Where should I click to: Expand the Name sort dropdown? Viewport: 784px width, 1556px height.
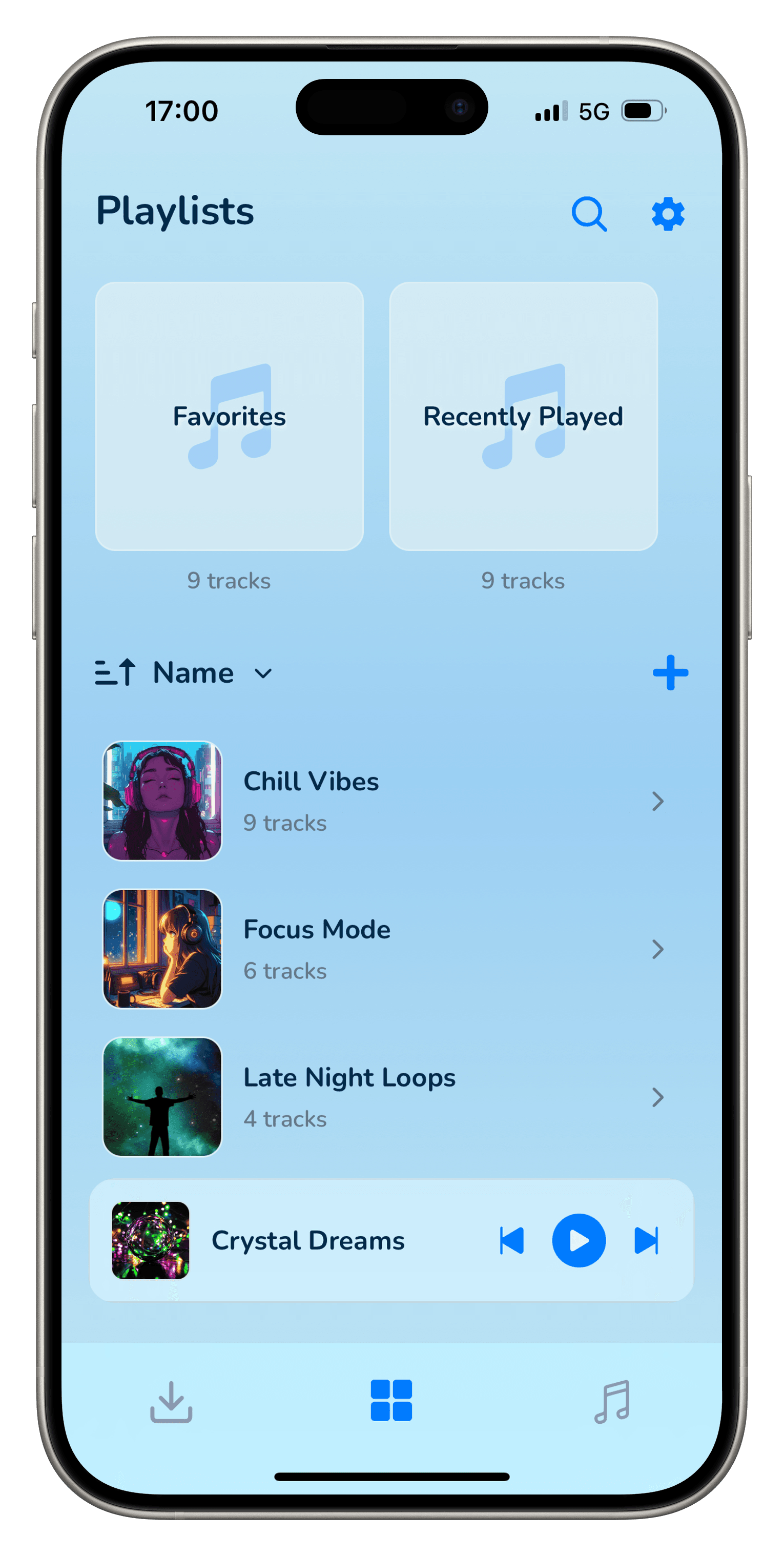pyautogui.click(x=212, y=673)
